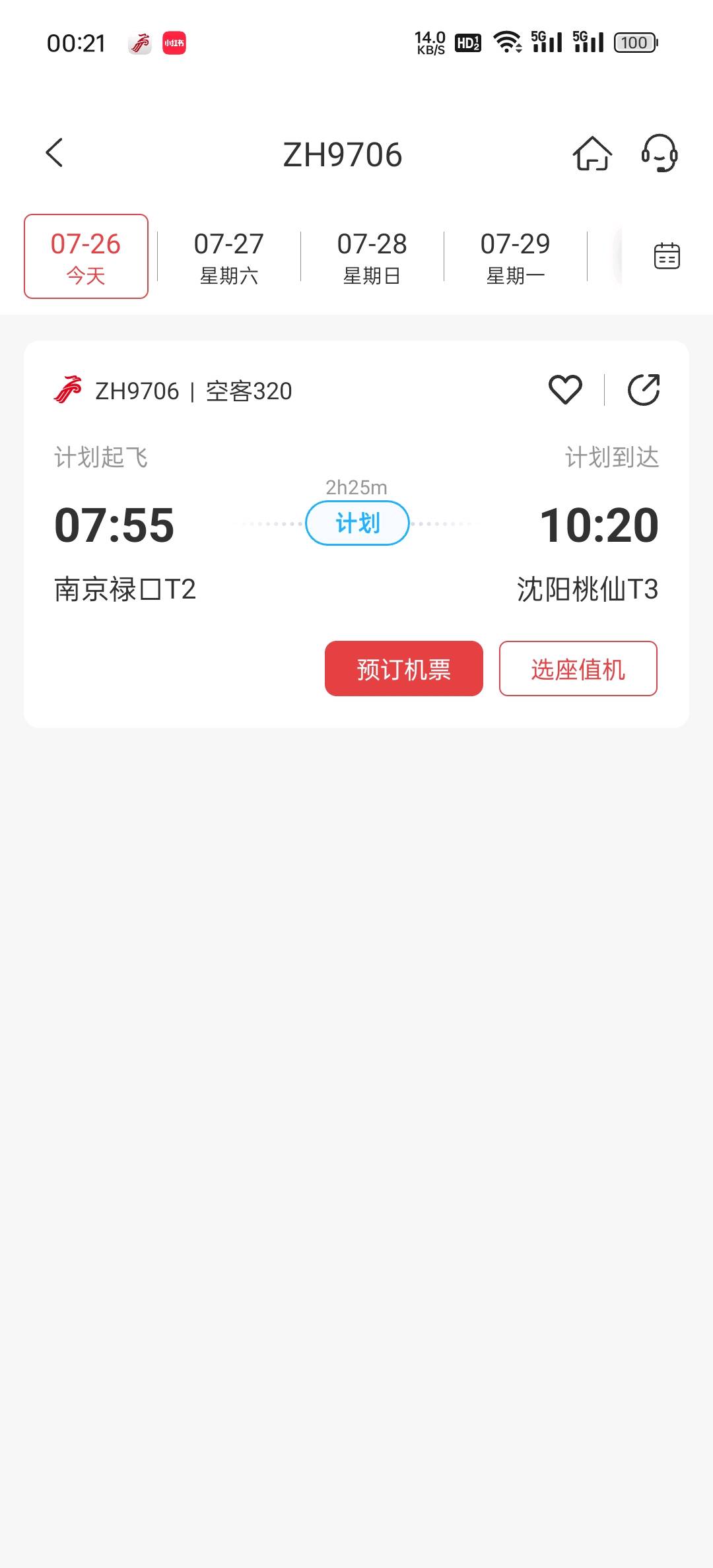Return to the app home page
Viewport: 713px width, 1568px height.
pos(592,154)
